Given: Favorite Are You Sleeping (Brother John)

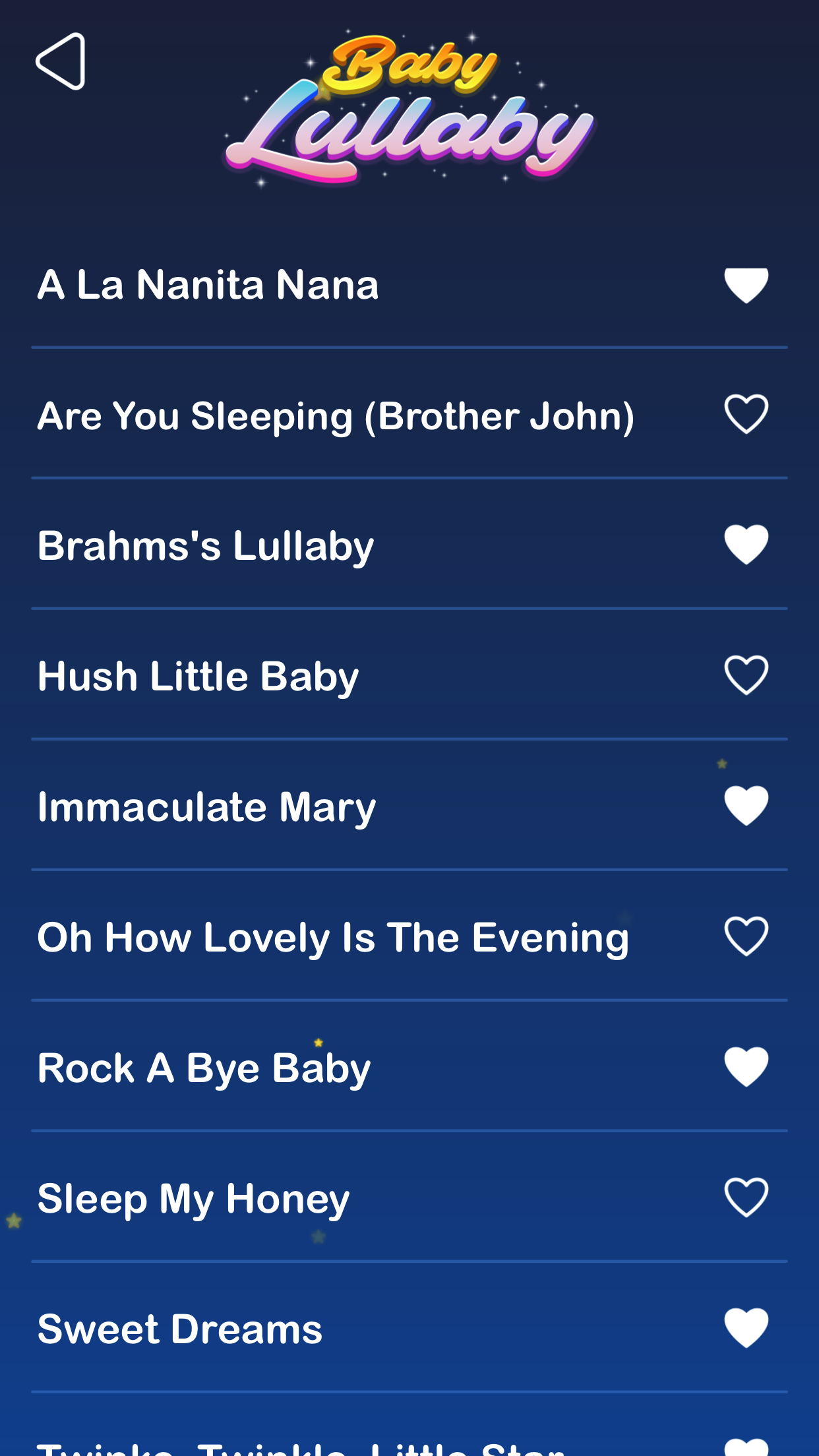Looking at the screenshot, I should tap(746, 414).
